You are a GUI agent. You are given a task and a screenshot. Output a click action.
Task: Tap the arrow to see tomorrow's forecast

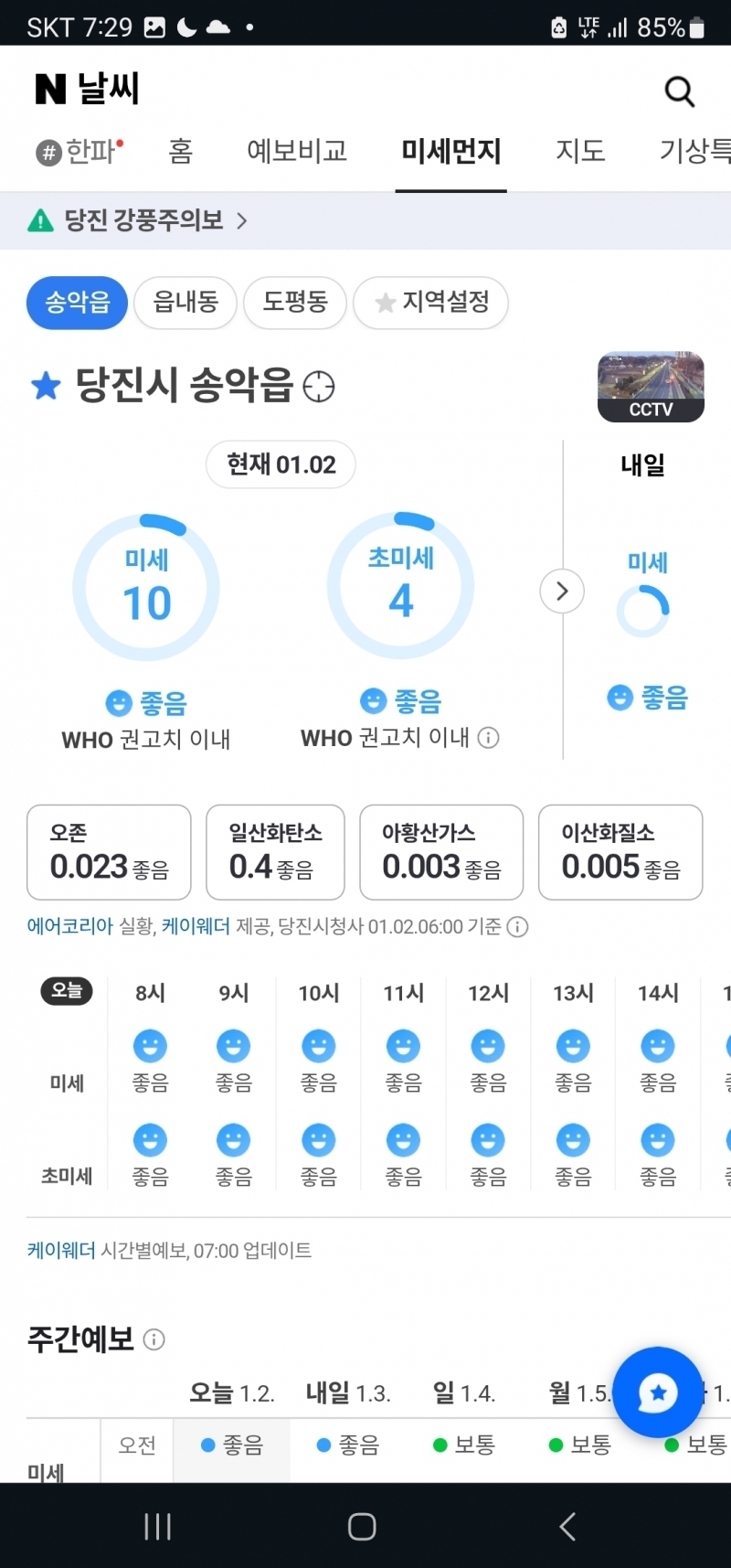coord(562,592)
